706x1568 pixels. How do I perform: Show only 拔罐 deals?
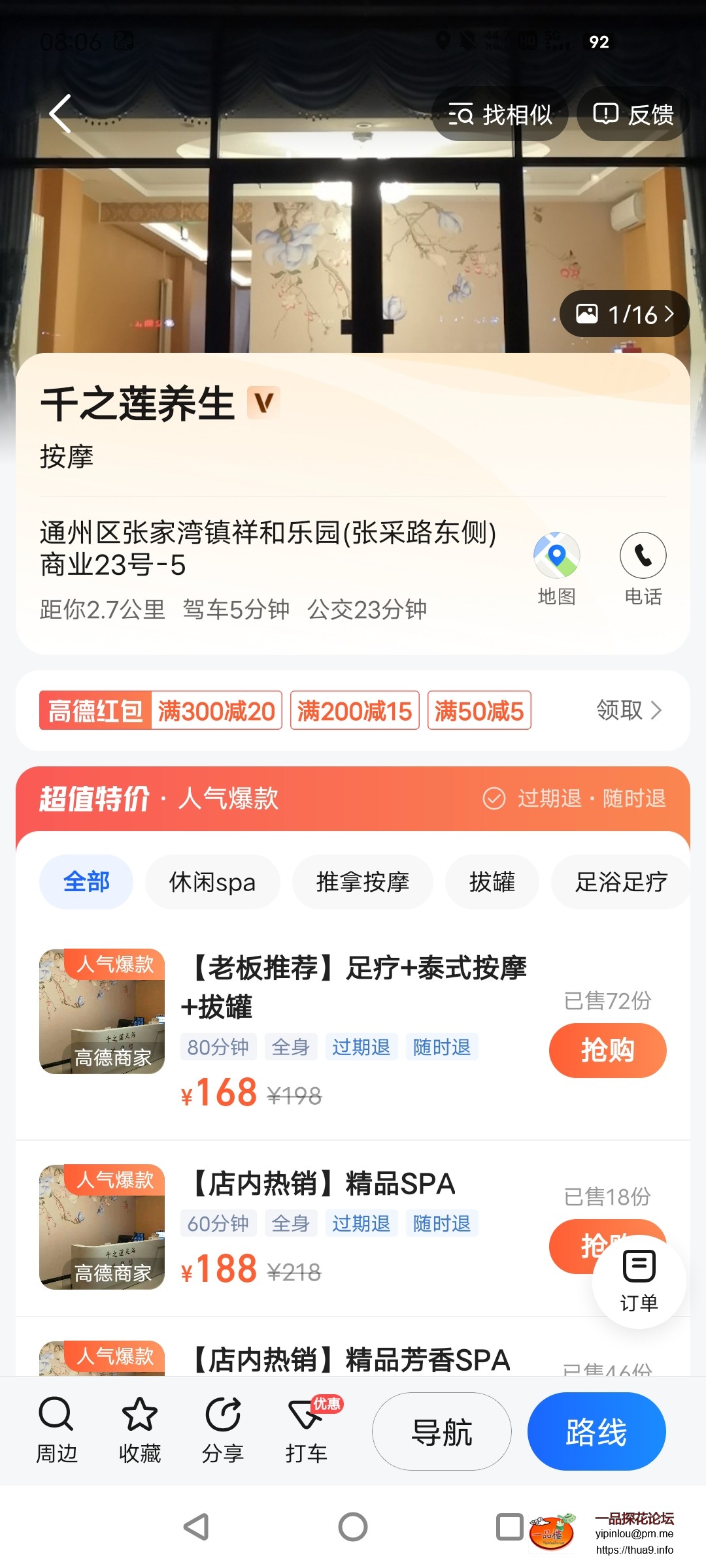click(492, 882)
